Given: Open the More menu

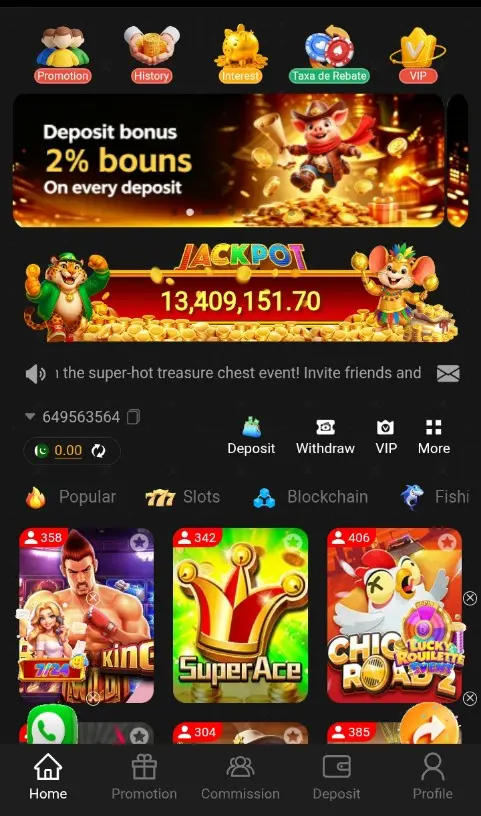Looking at the screenshot, I should coord(434,437).
